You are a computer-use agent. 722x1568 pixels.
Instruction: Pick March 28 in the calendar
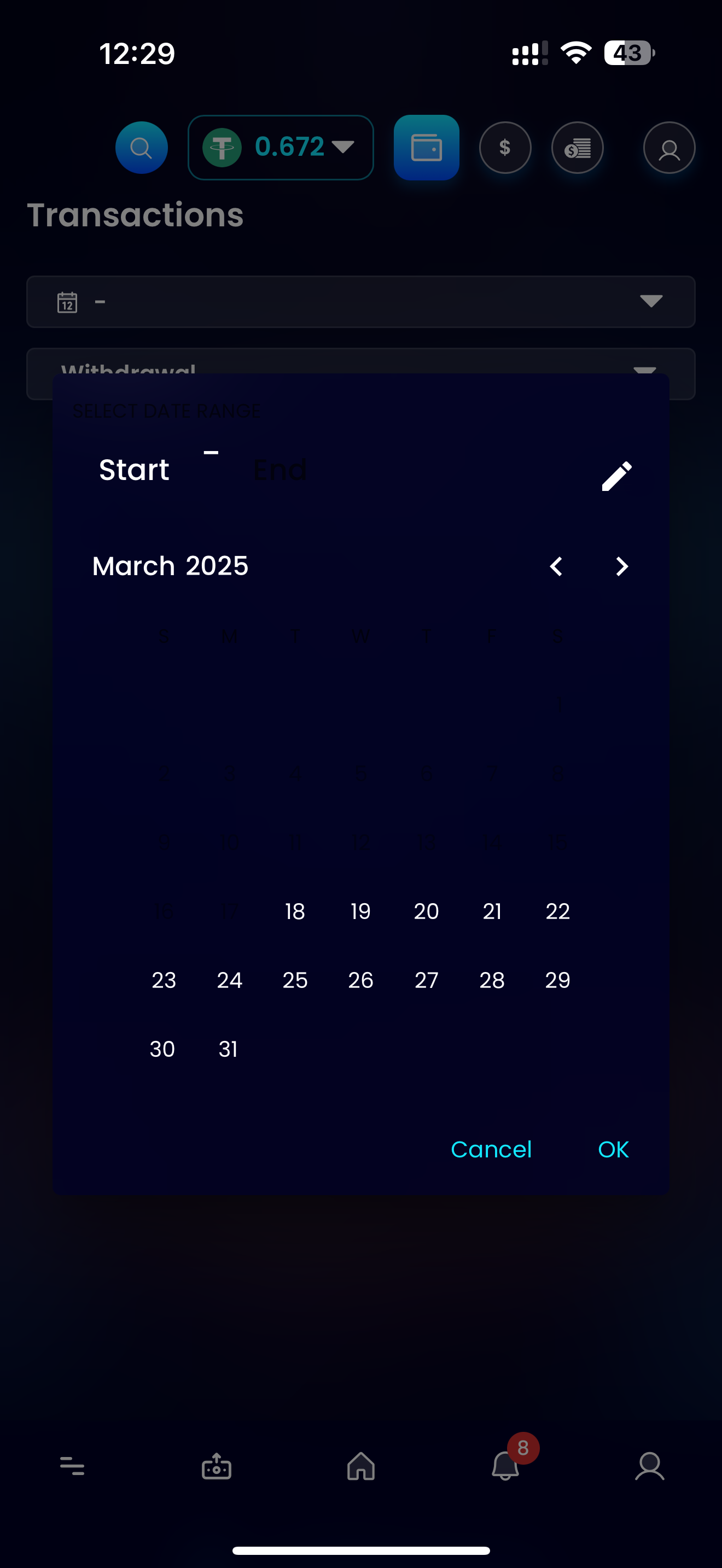tap(492, 980)
